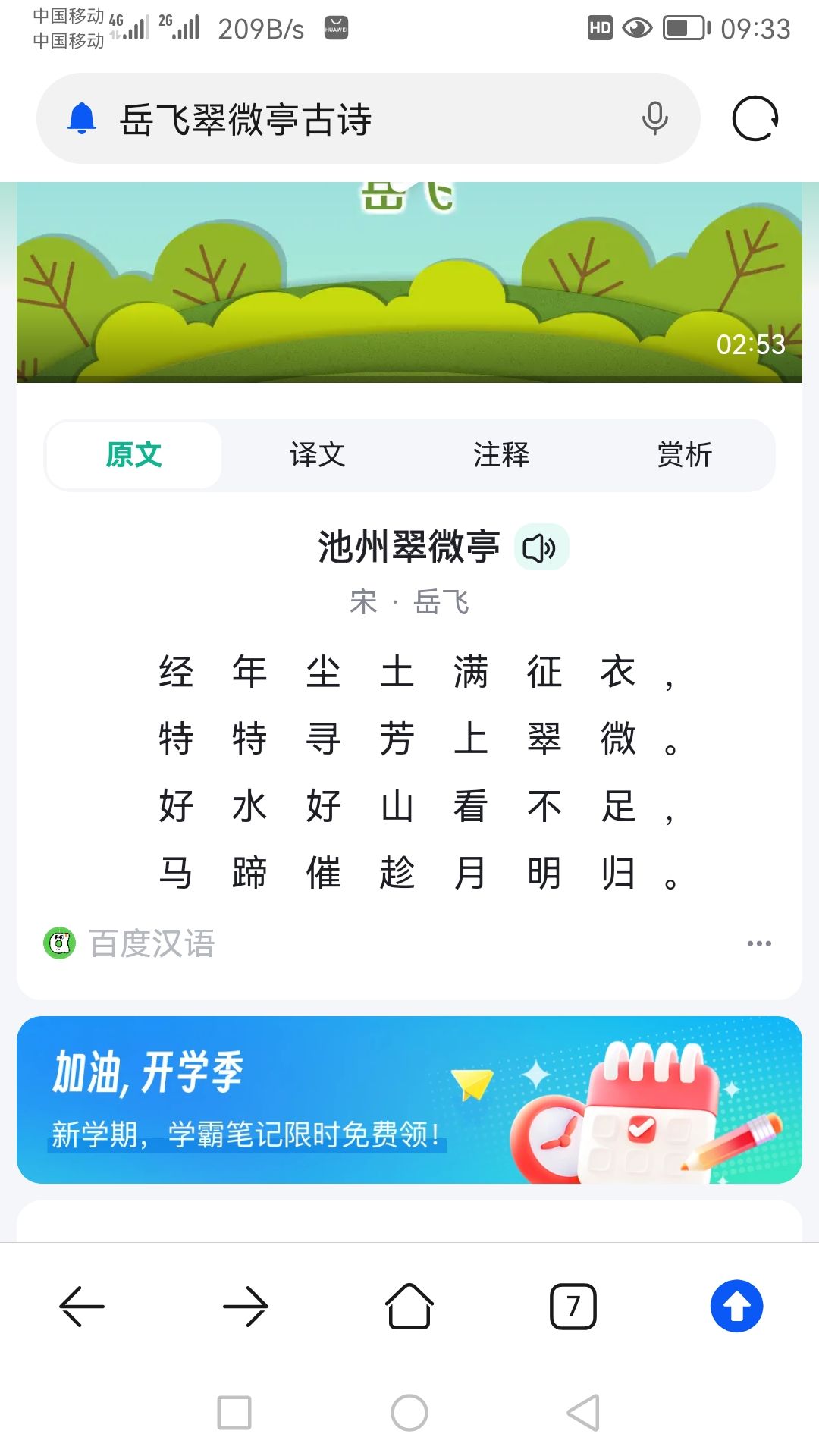Go to the browser home page
This screenshot has height=1456, width=819.
pyautogui.click(x=409, y=1306)
